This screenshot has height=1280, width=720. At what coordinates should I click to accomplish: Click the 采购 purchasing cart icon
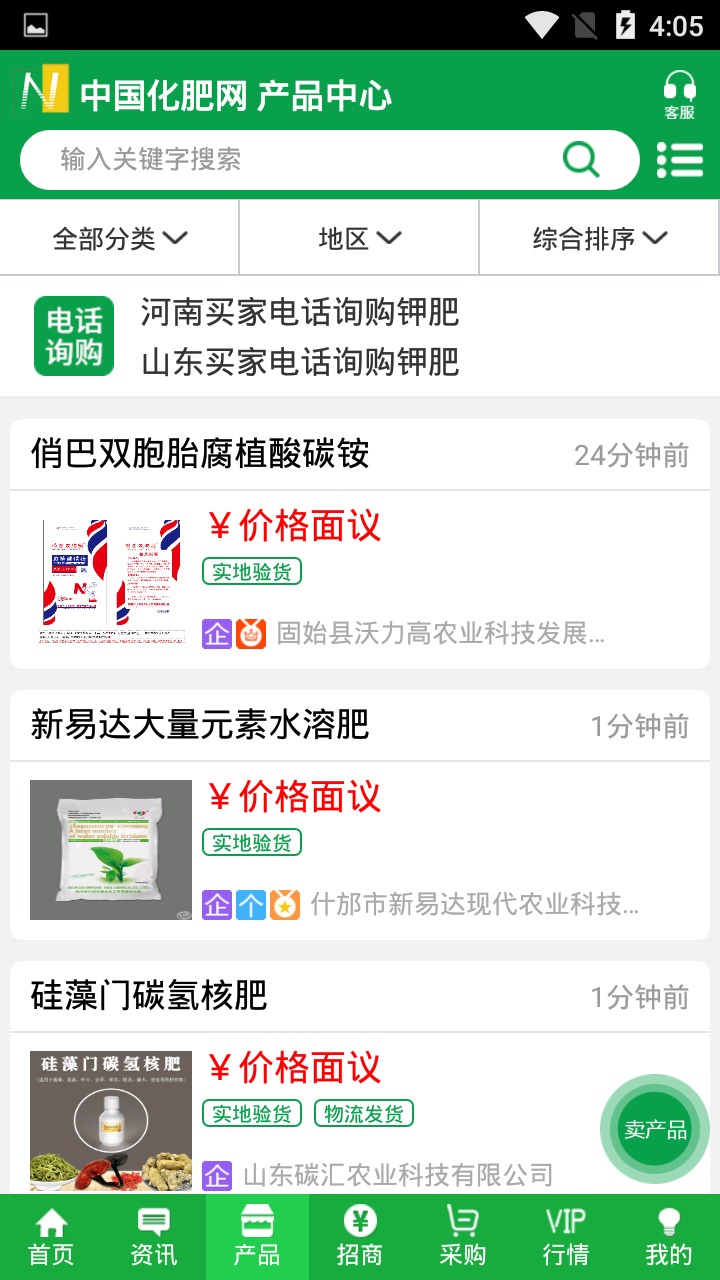(x=462, y=1222)
